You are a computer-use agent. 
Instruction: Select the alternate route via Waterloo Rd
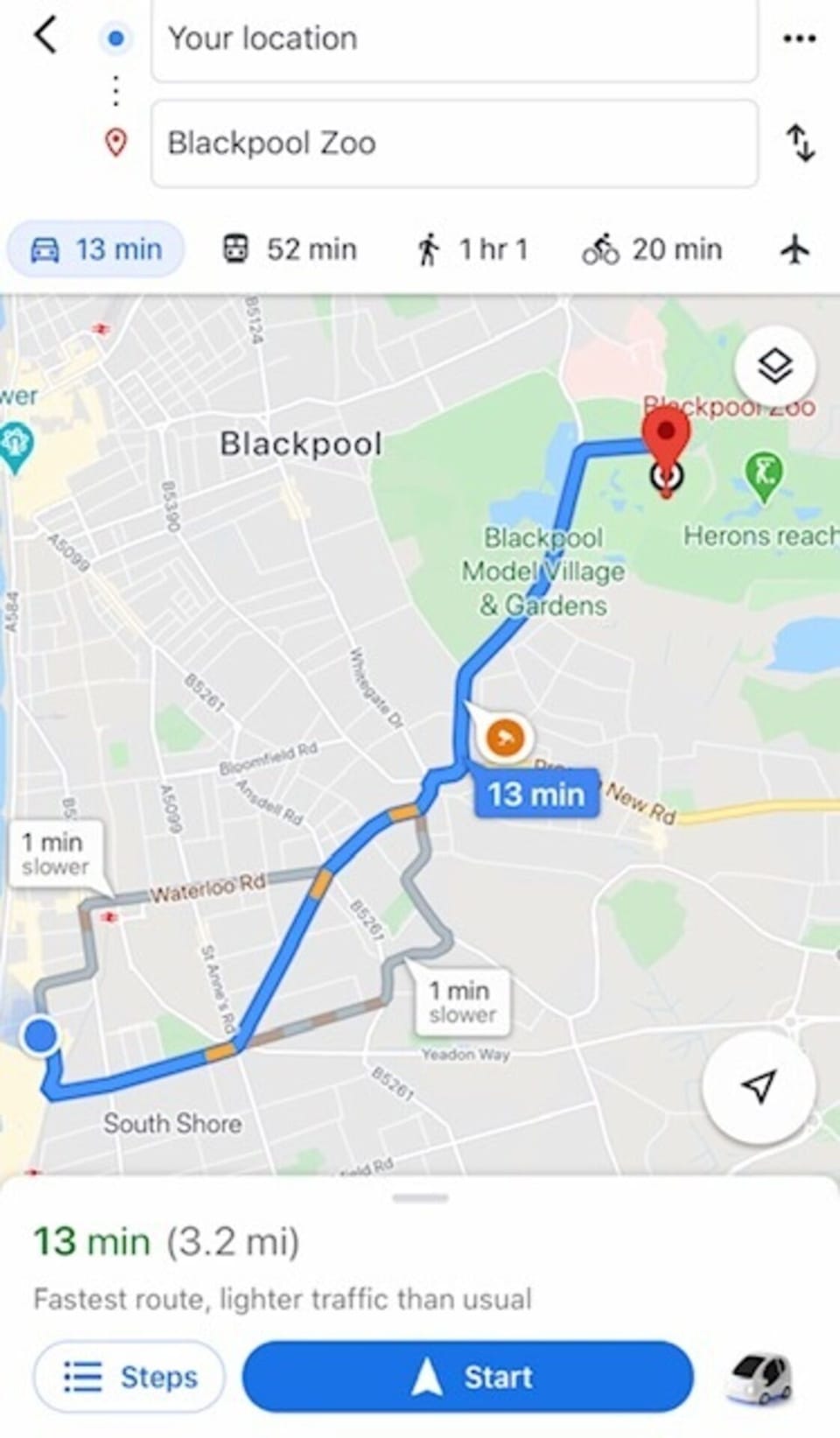coord(55,854)
